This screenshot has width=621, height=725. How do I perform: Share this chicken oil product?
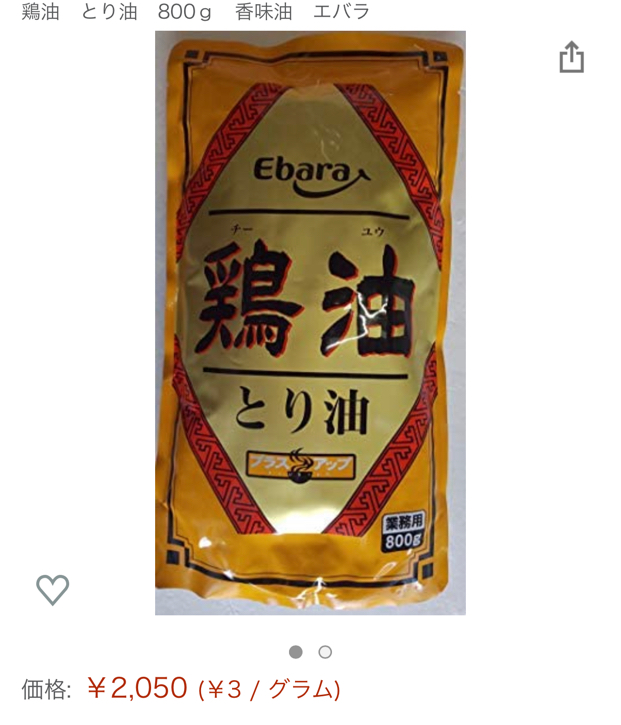[571, 57]
